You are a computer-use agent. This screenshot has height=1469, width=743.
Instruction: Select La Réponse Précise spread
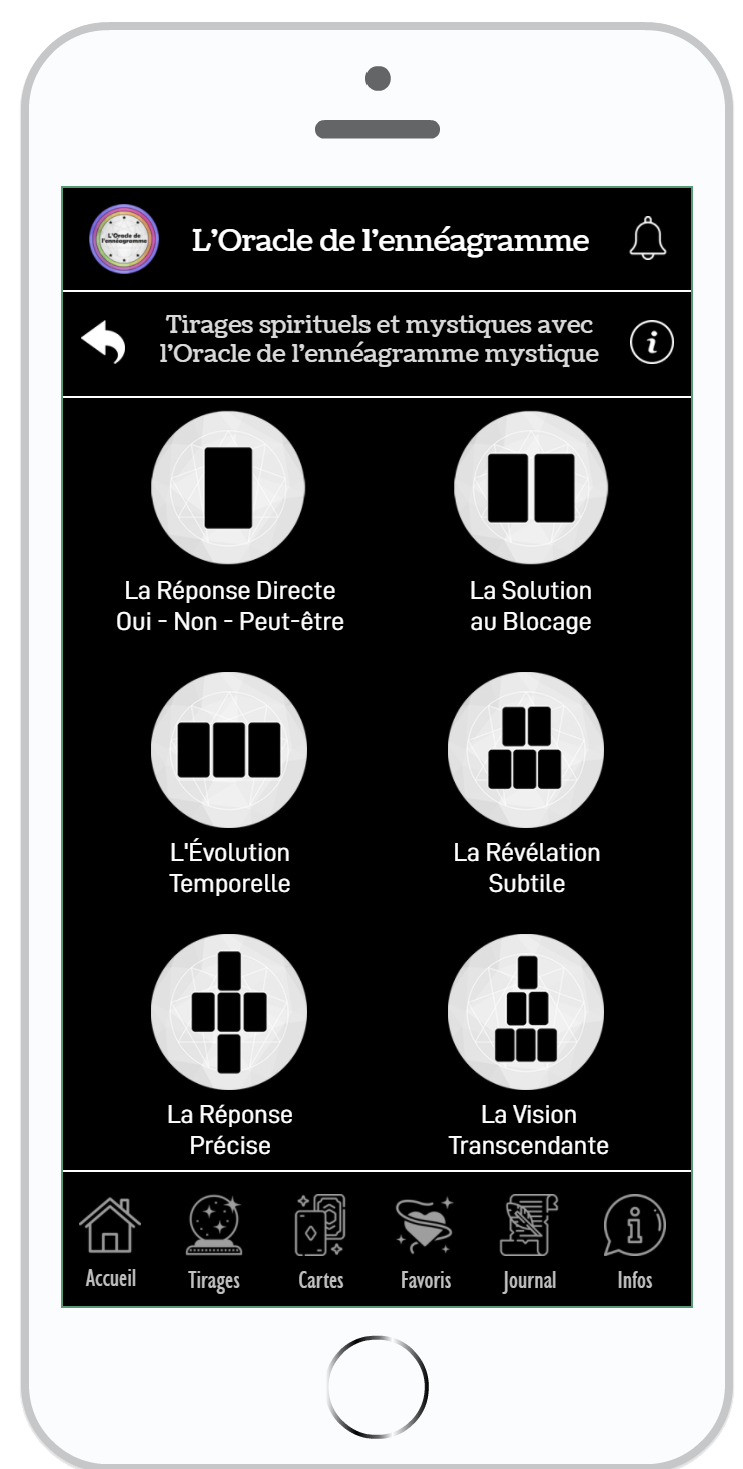pos(229,1048)
